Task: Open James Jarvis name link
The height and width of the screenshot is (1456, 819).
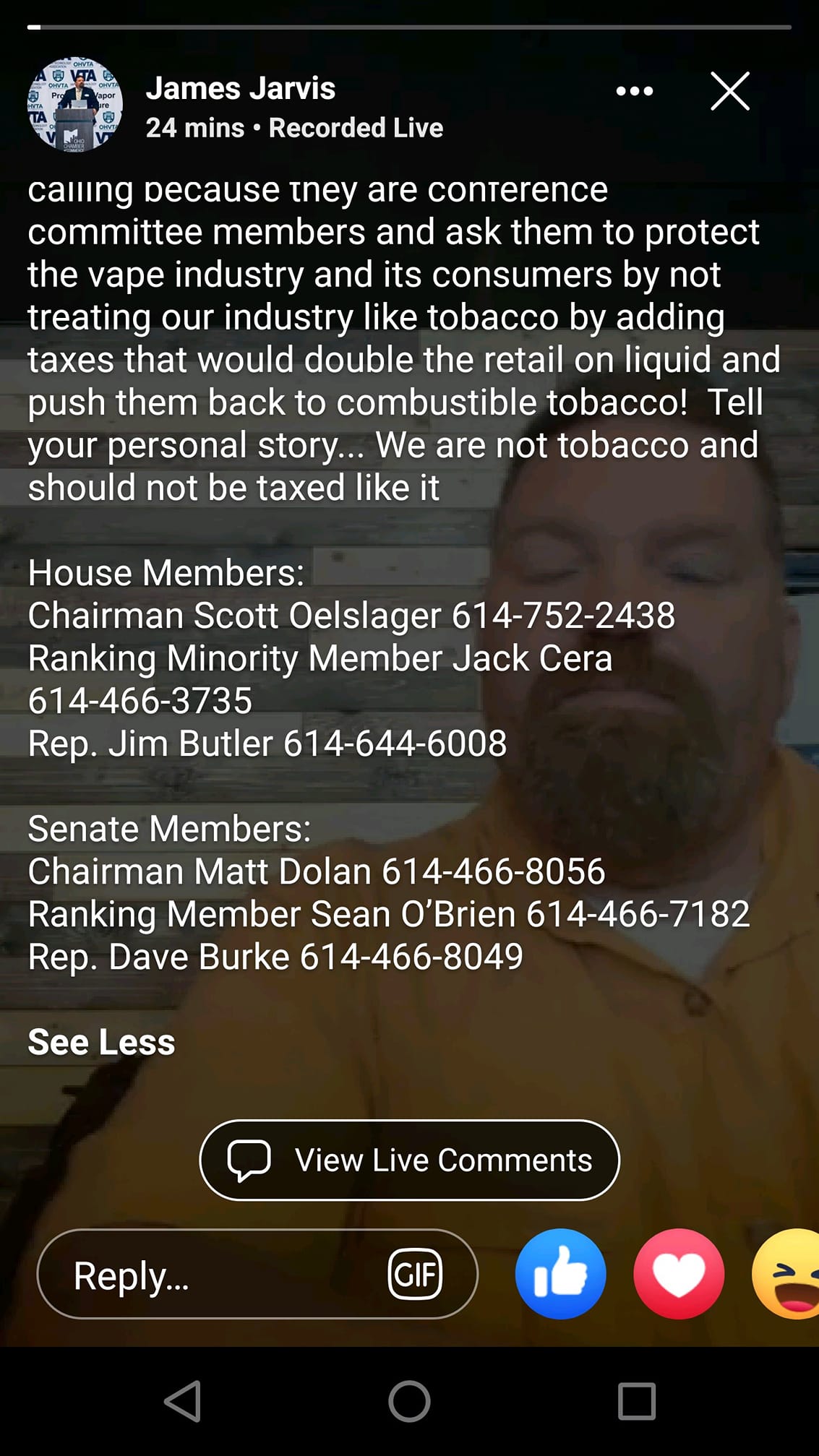Action: tap(241, 89)
